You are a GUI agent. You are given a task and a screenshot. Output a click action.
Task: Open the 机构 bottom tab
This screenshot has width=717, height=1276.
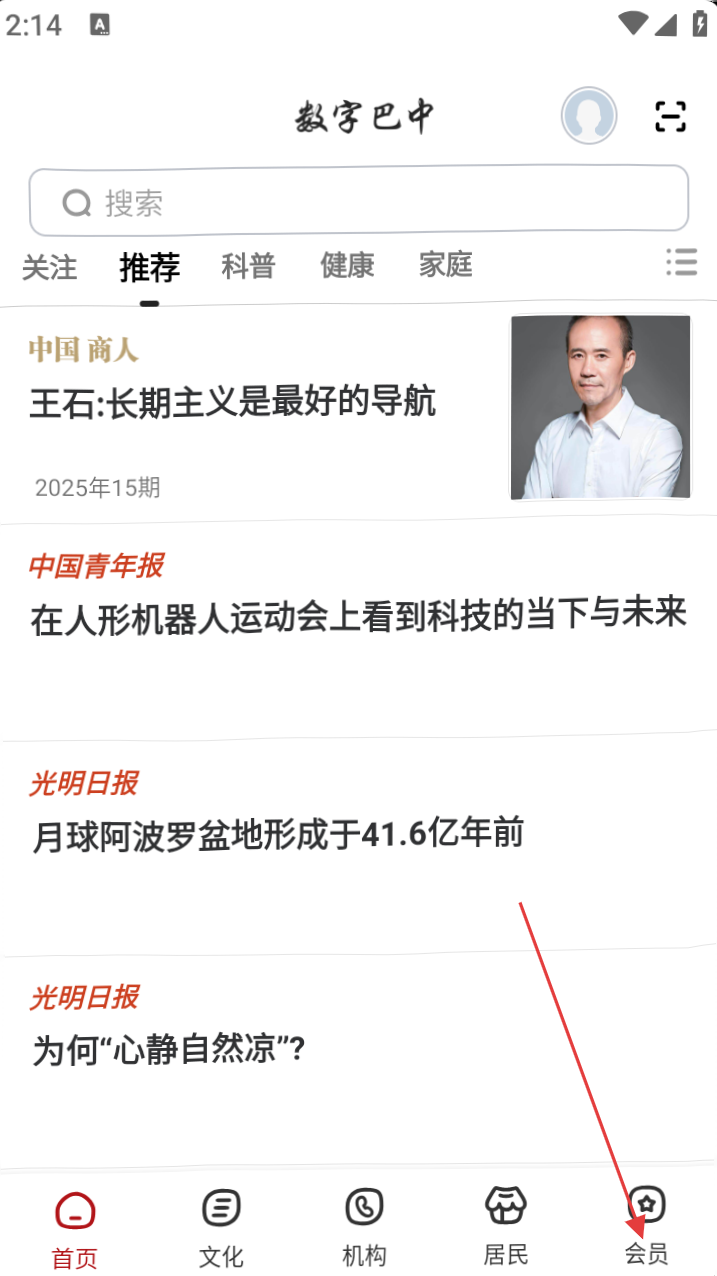364,1228
